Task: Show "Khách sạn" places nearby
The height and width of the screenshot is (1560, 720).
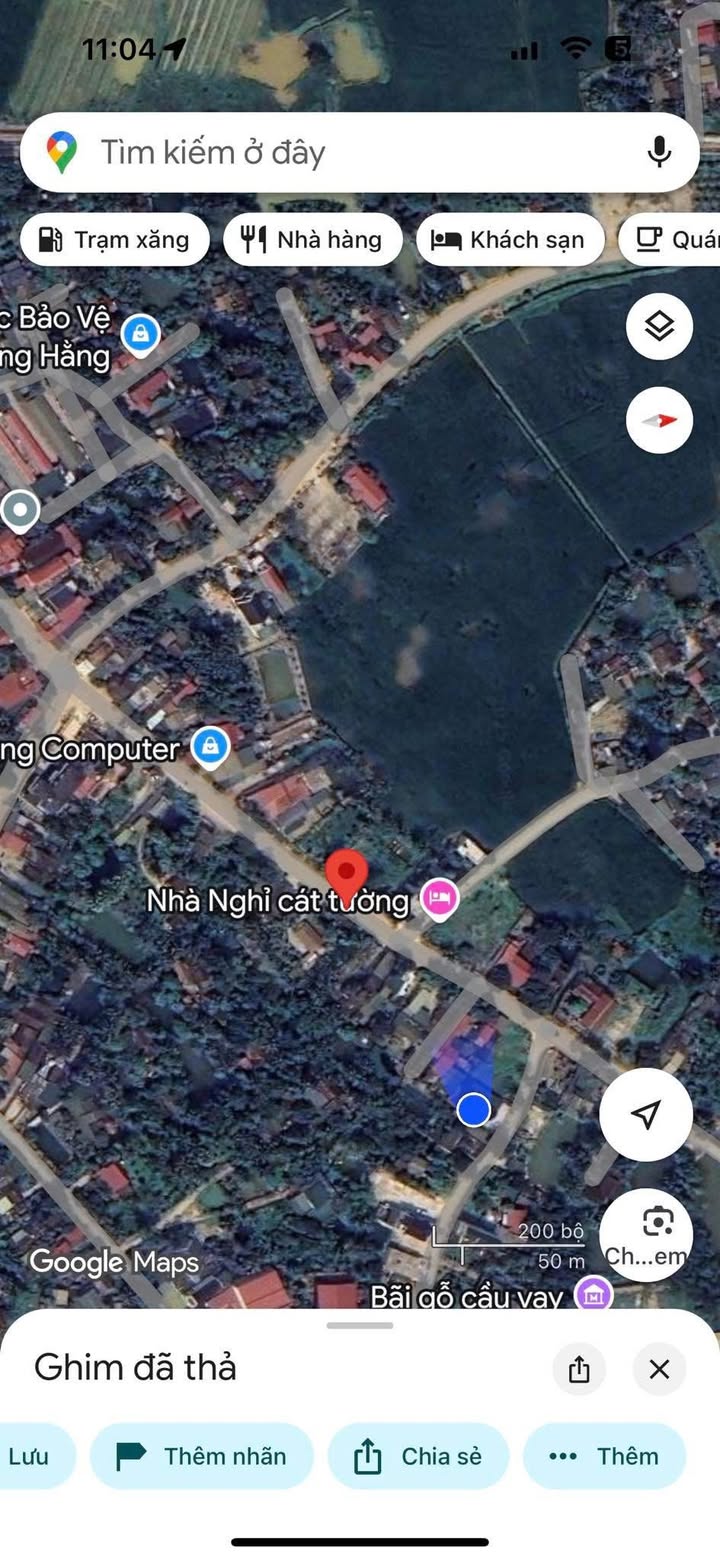Action: (x=510, y=240)
